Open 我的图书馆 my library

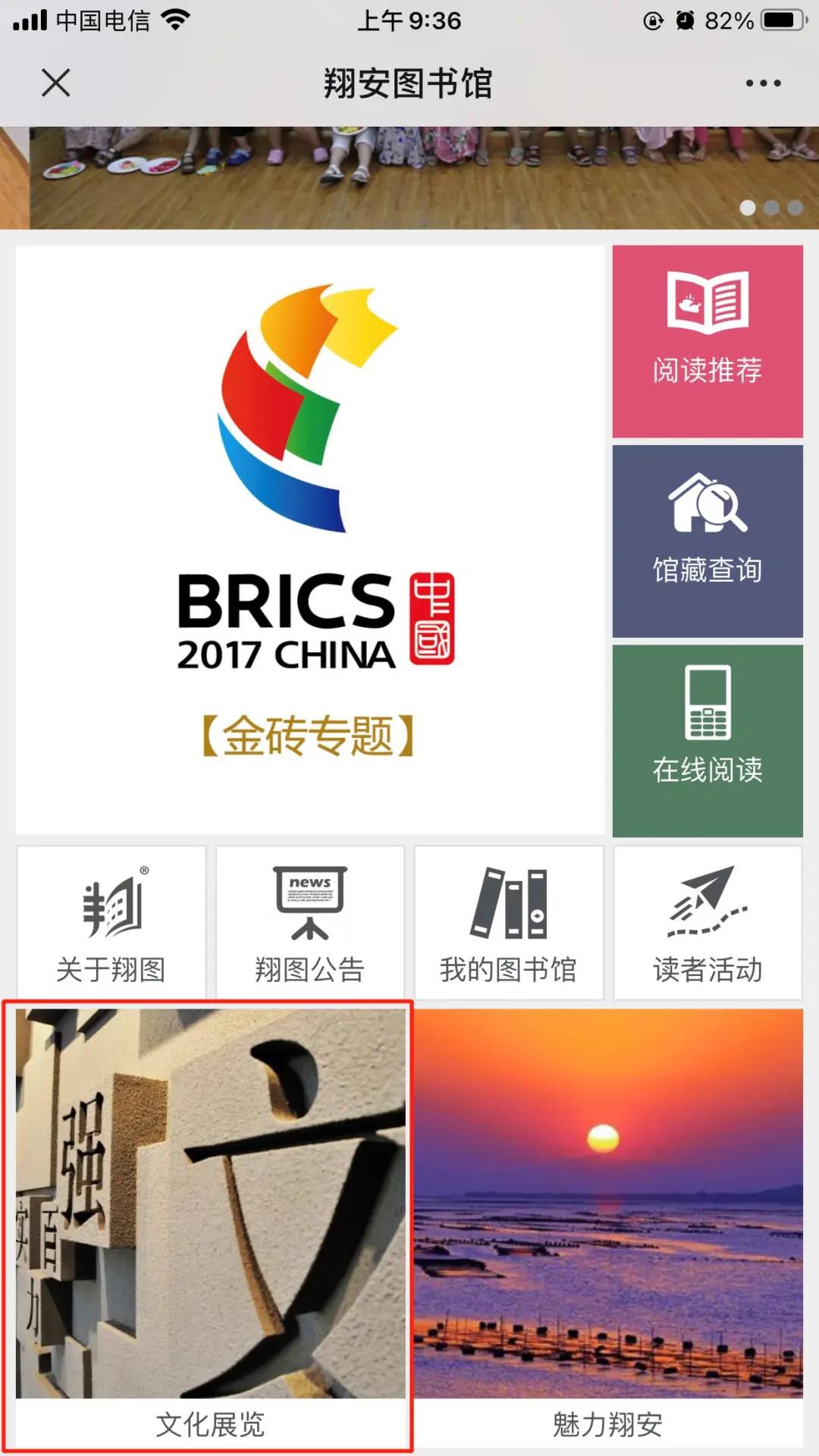point(509,923)
